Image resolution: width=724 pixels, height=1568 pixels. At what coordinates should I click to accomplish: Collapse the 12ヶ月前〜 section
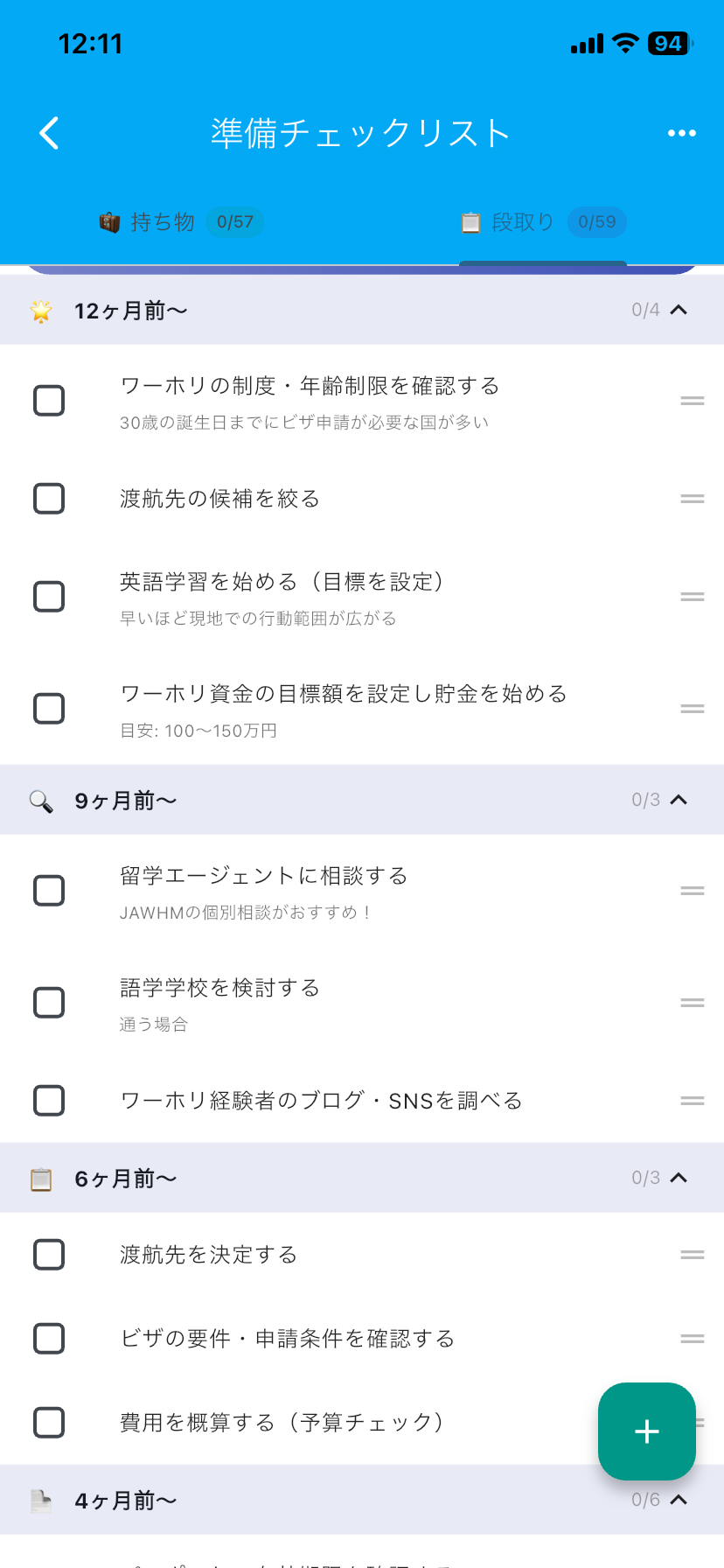pos(677,310)
